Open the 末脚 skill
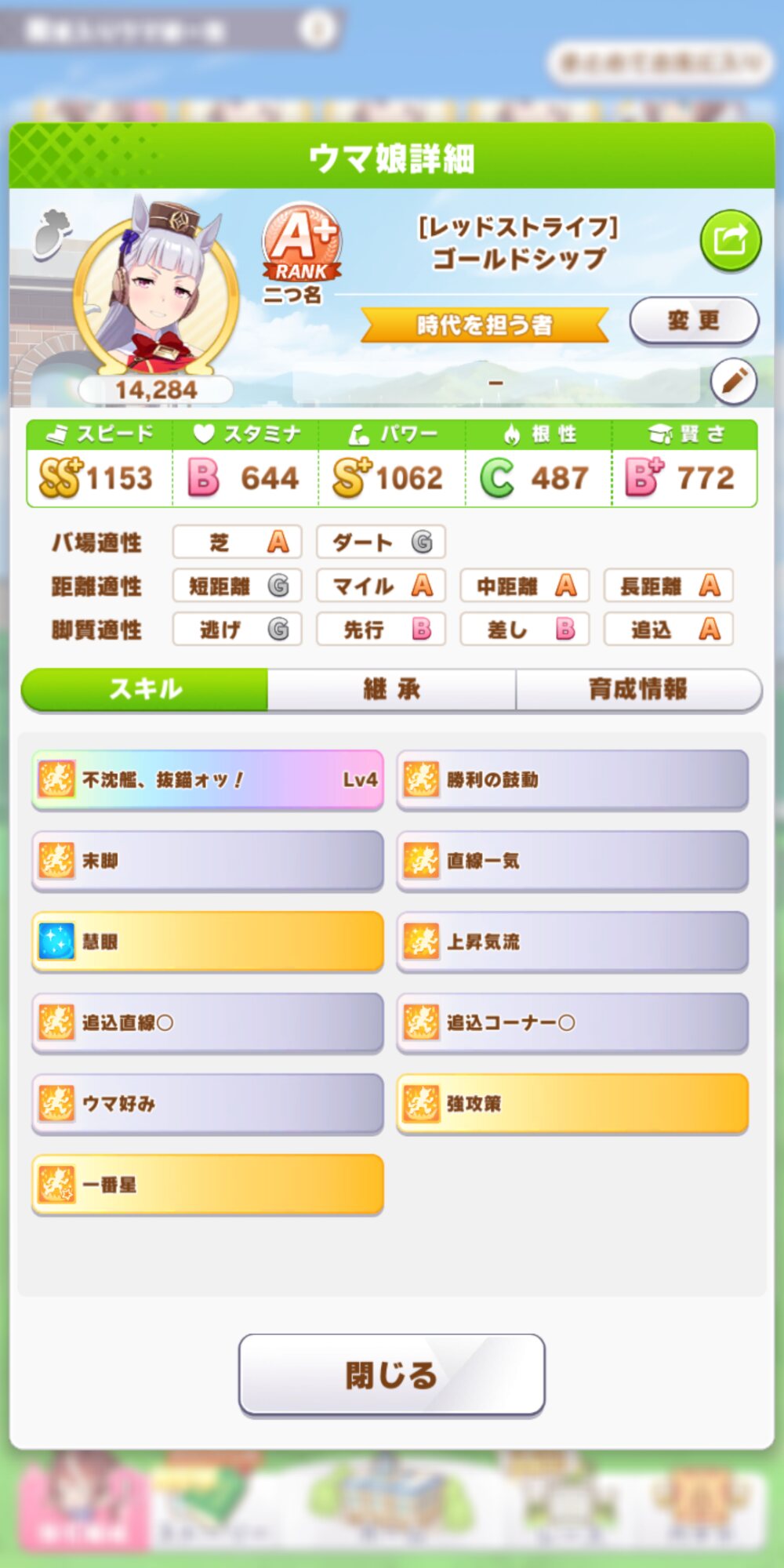Viewport: 784px width, 1568px height. [208, 861]
